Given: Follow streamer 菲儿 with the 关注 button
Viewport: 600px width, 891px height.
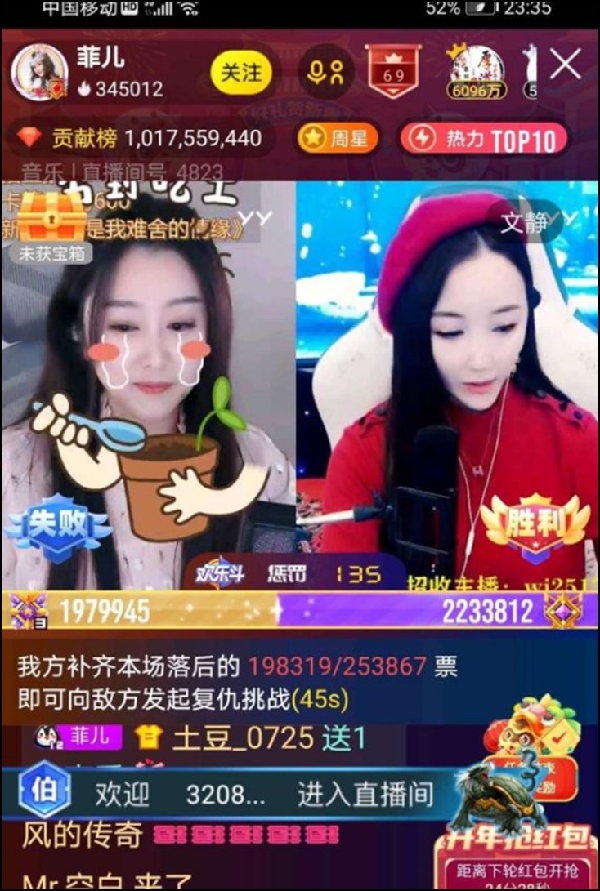Looking at the screenshot, I should [240, 72].
